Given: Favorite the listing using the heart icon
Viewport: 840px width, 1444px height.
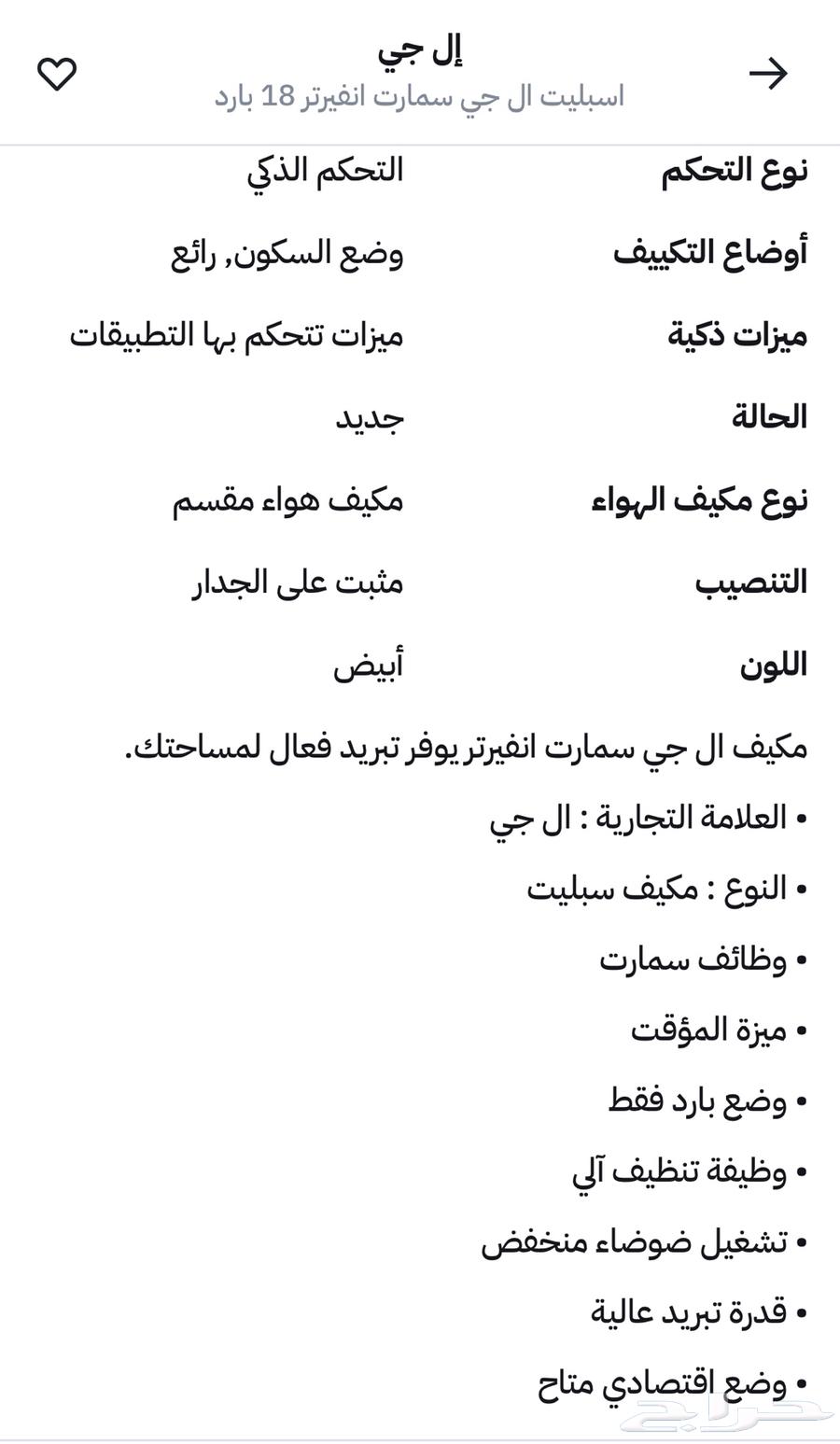Looking at the screenshot, I should [58, 72].
